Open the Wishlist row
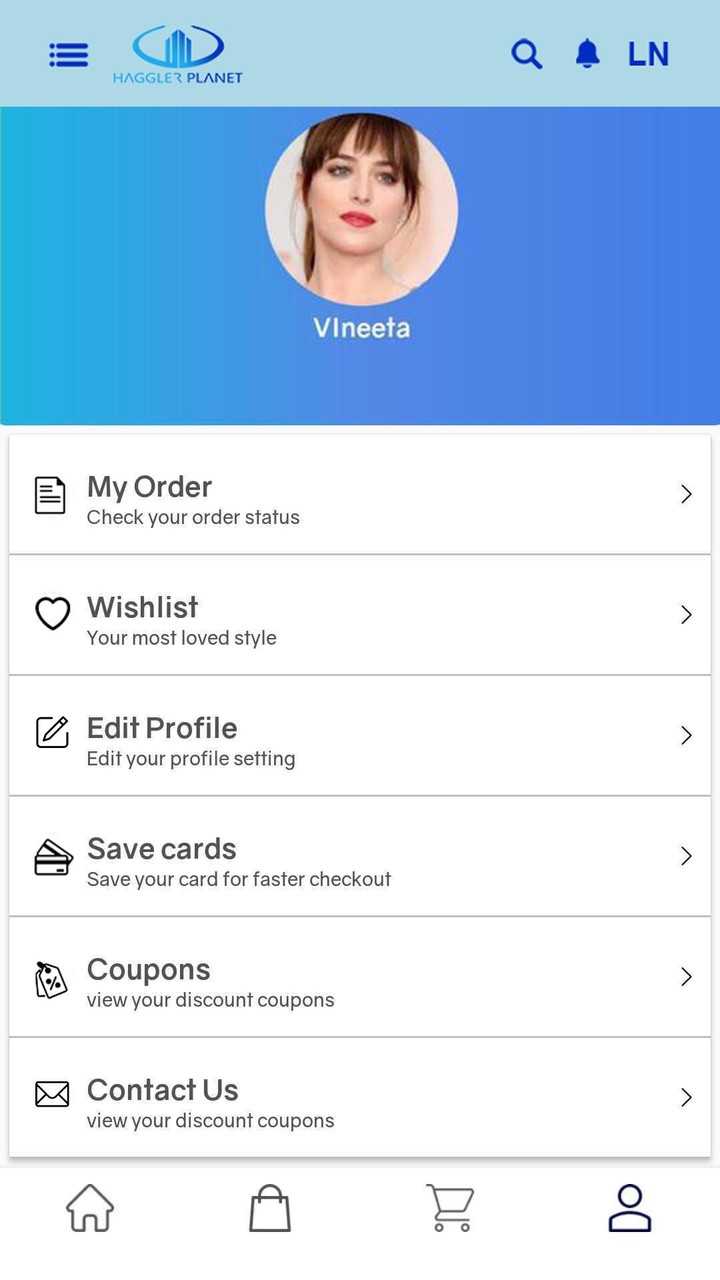This screenshot has width=720, height=1280. [360, 615]
